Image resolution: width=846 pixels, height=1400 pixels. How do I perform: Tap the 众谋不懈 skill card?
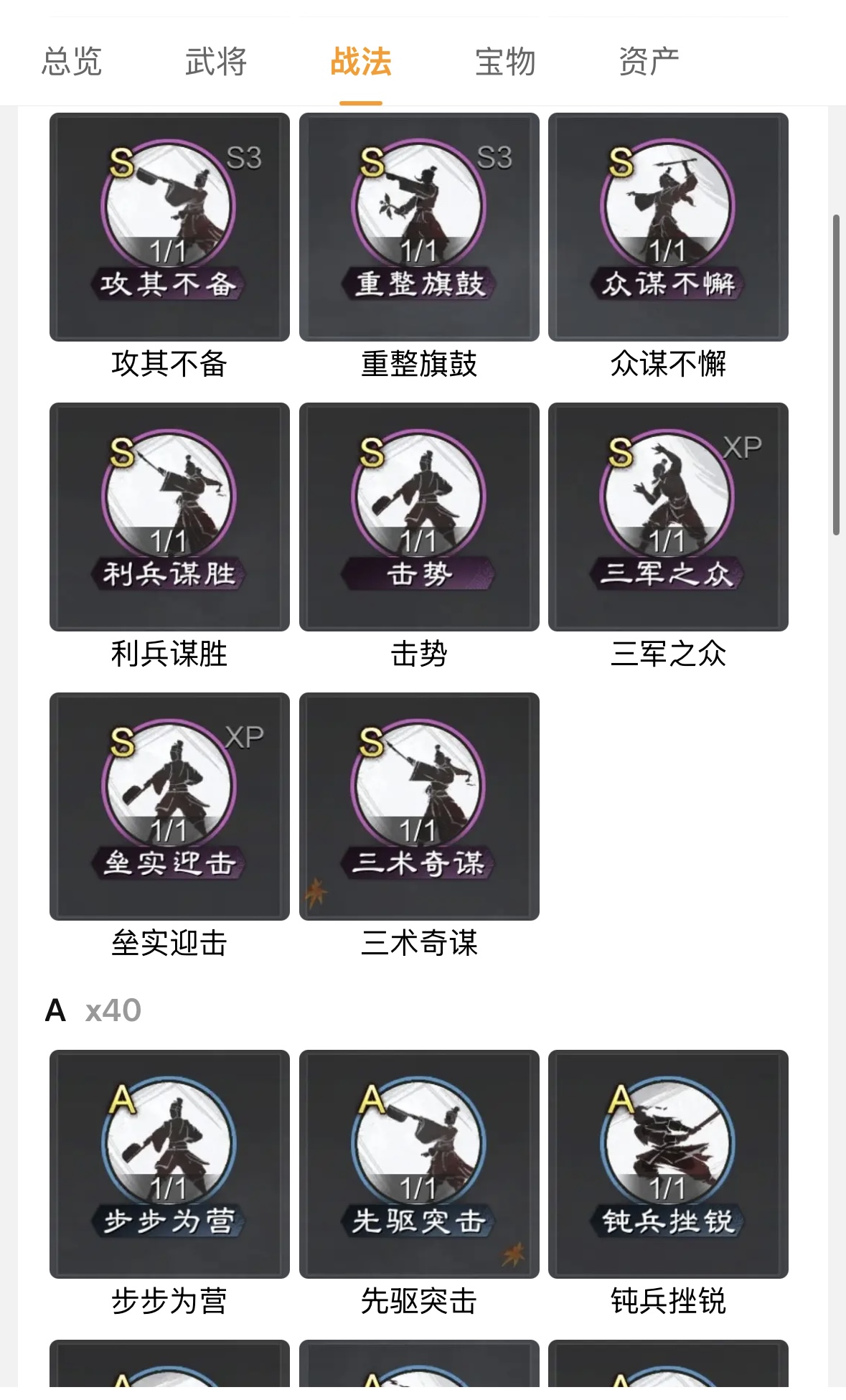click(668, 227)
